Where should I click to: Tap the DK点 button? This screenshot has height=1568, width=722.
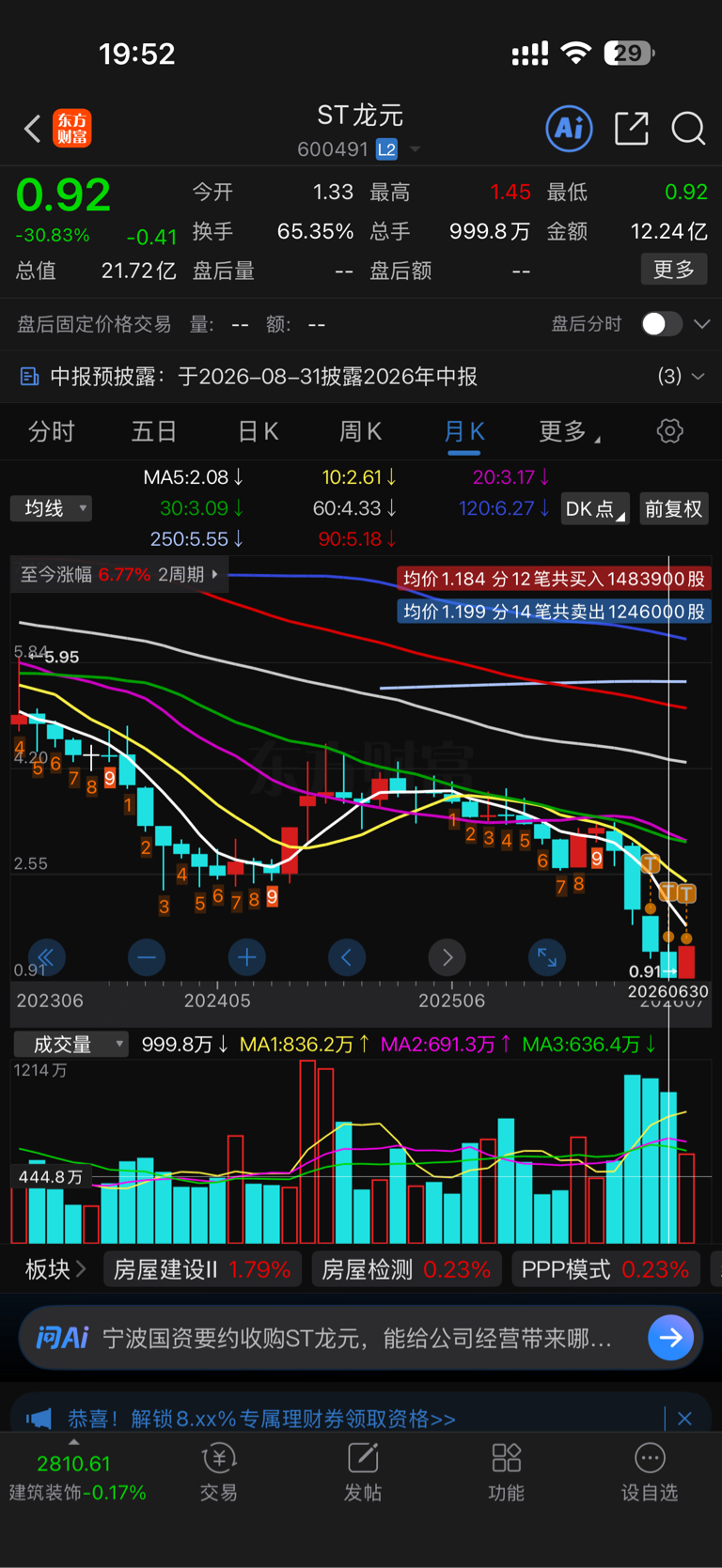pyautogui.click(x=595, y=509)
